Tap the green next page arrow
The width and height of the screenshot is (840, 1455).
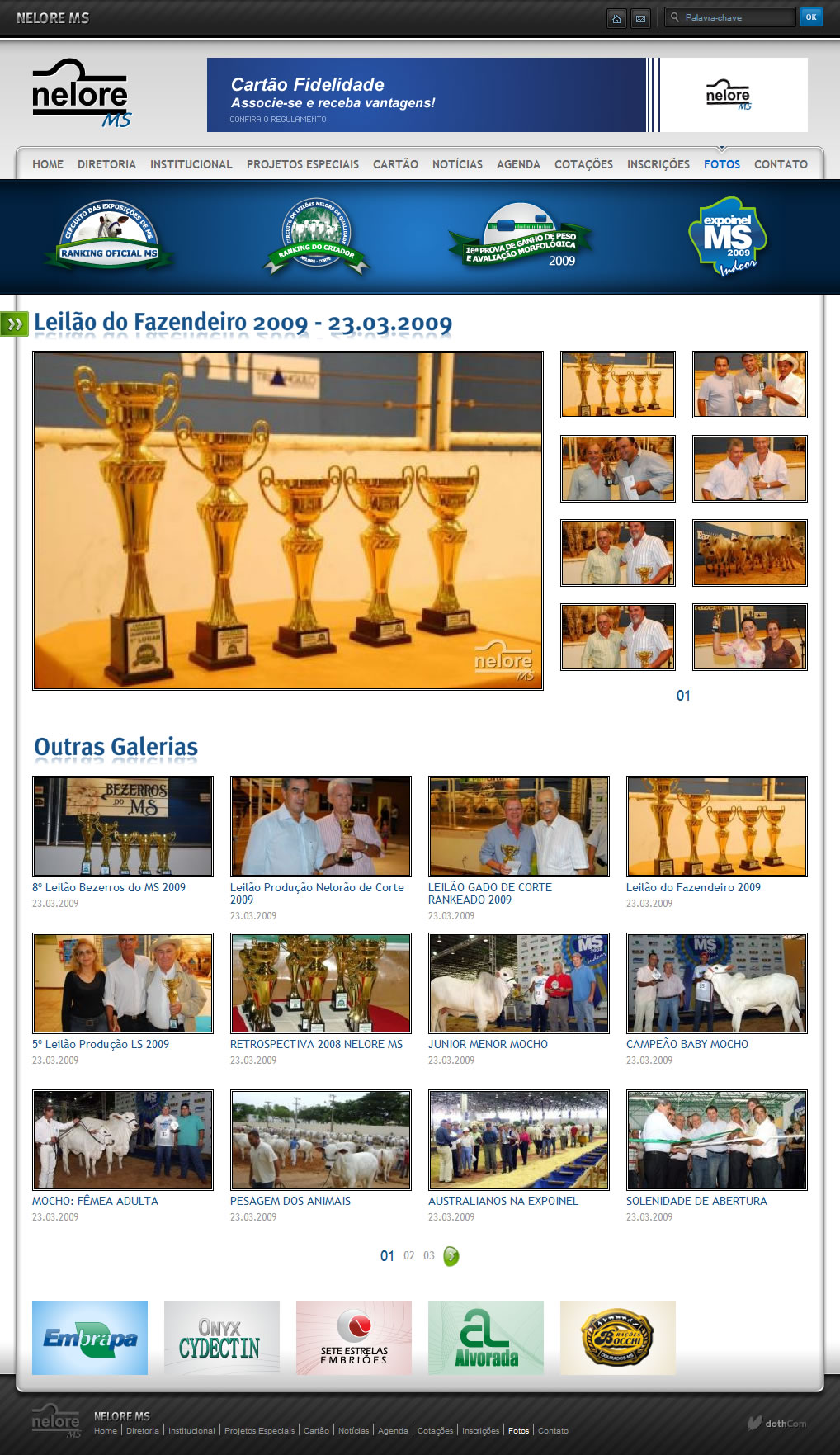(x=451, y=1256)
